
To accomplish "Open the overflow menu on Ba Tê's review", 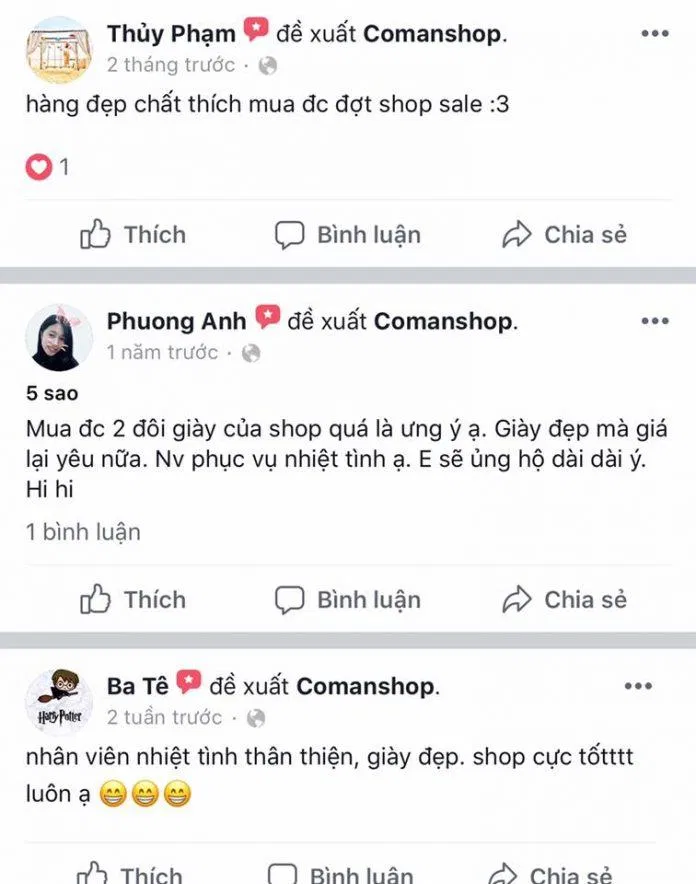I will (638, 687).
